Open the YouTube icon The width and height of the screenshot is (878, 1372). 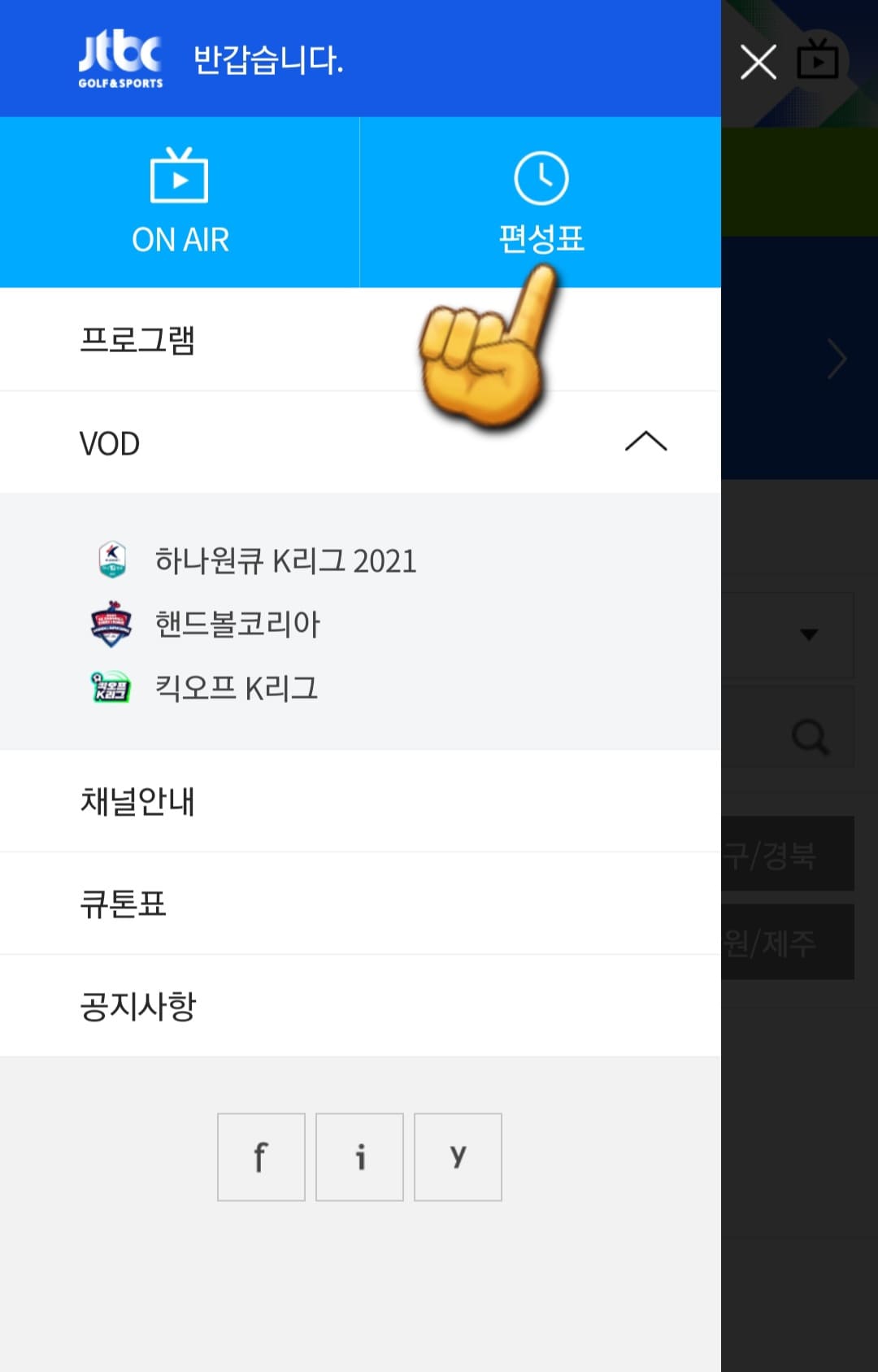tap(459, 1157)
